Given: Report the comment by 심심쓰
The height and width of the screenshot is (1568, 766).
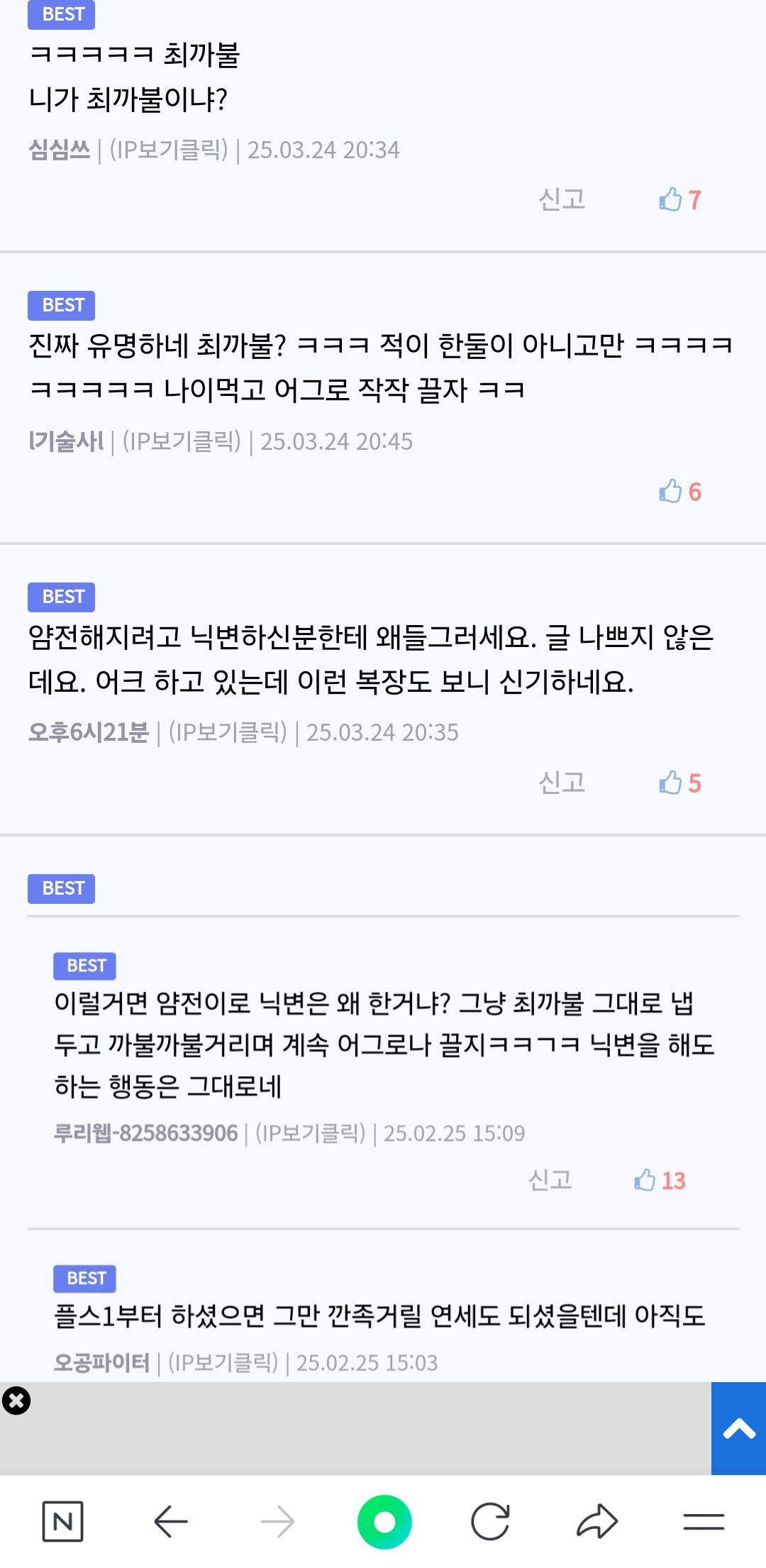Looking at the screenshot, I should pos(562,200).
